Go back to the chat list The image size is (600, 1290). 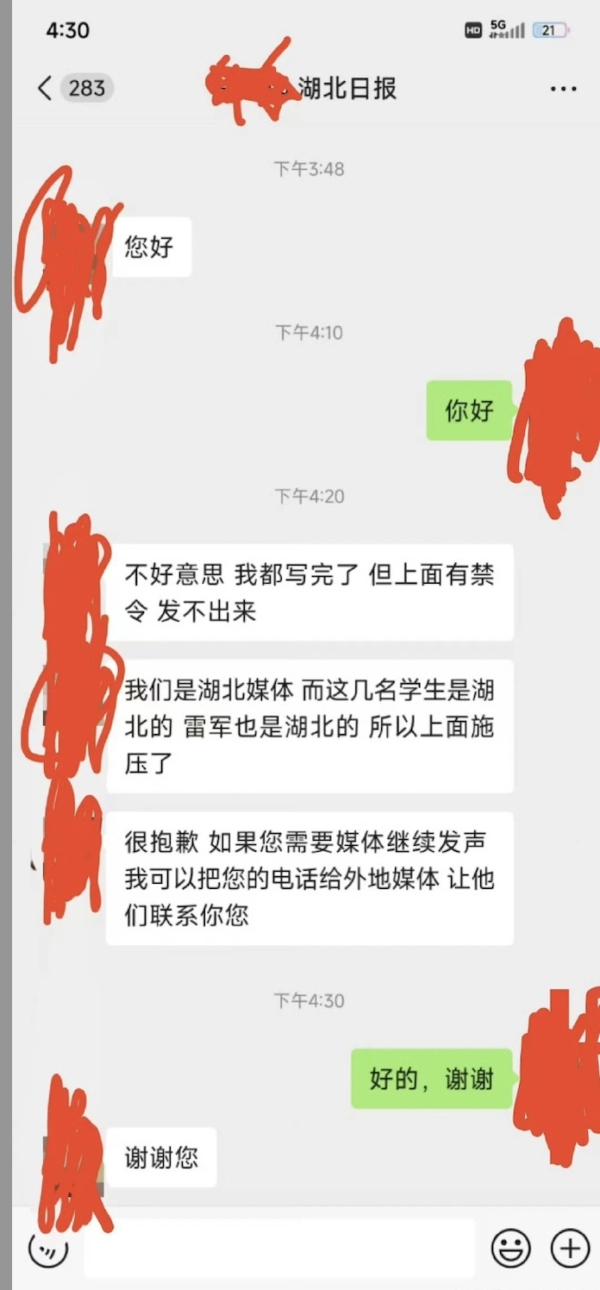click(x=45, y=88)
